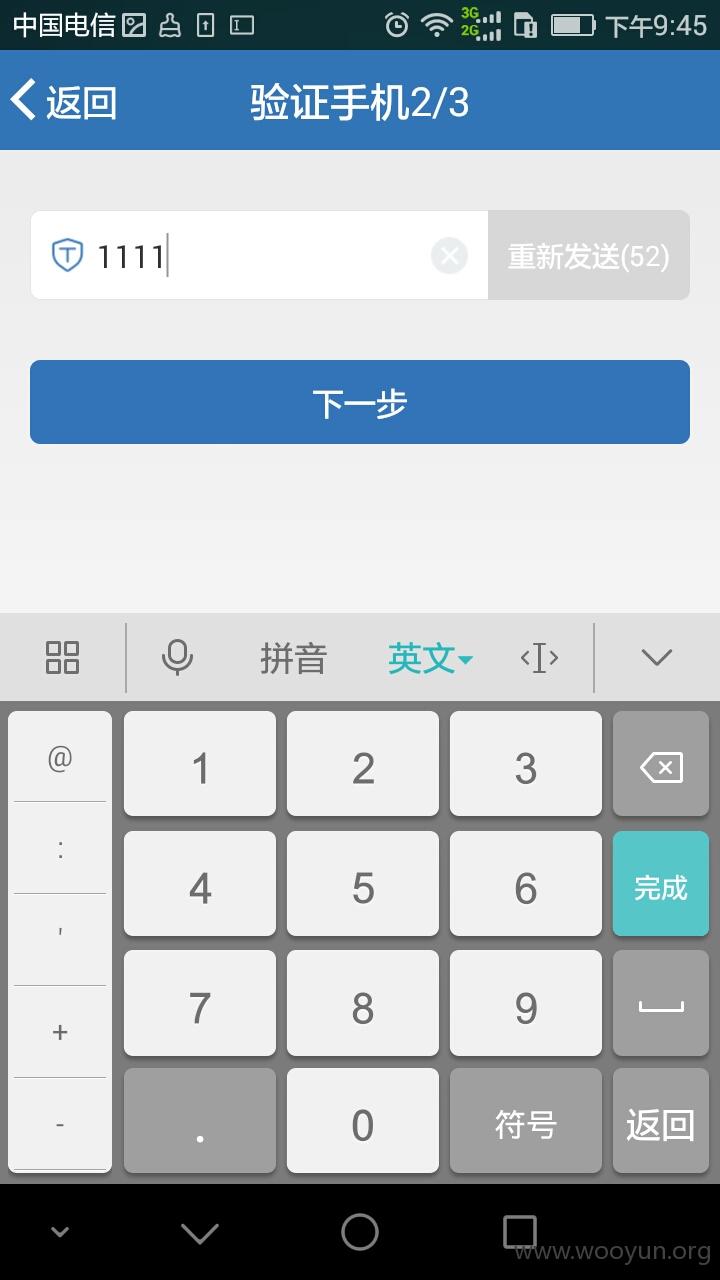Open the keyboard grid menu icon
Viewport: 720px width, 1280px height.
click(x=62, y=657)
